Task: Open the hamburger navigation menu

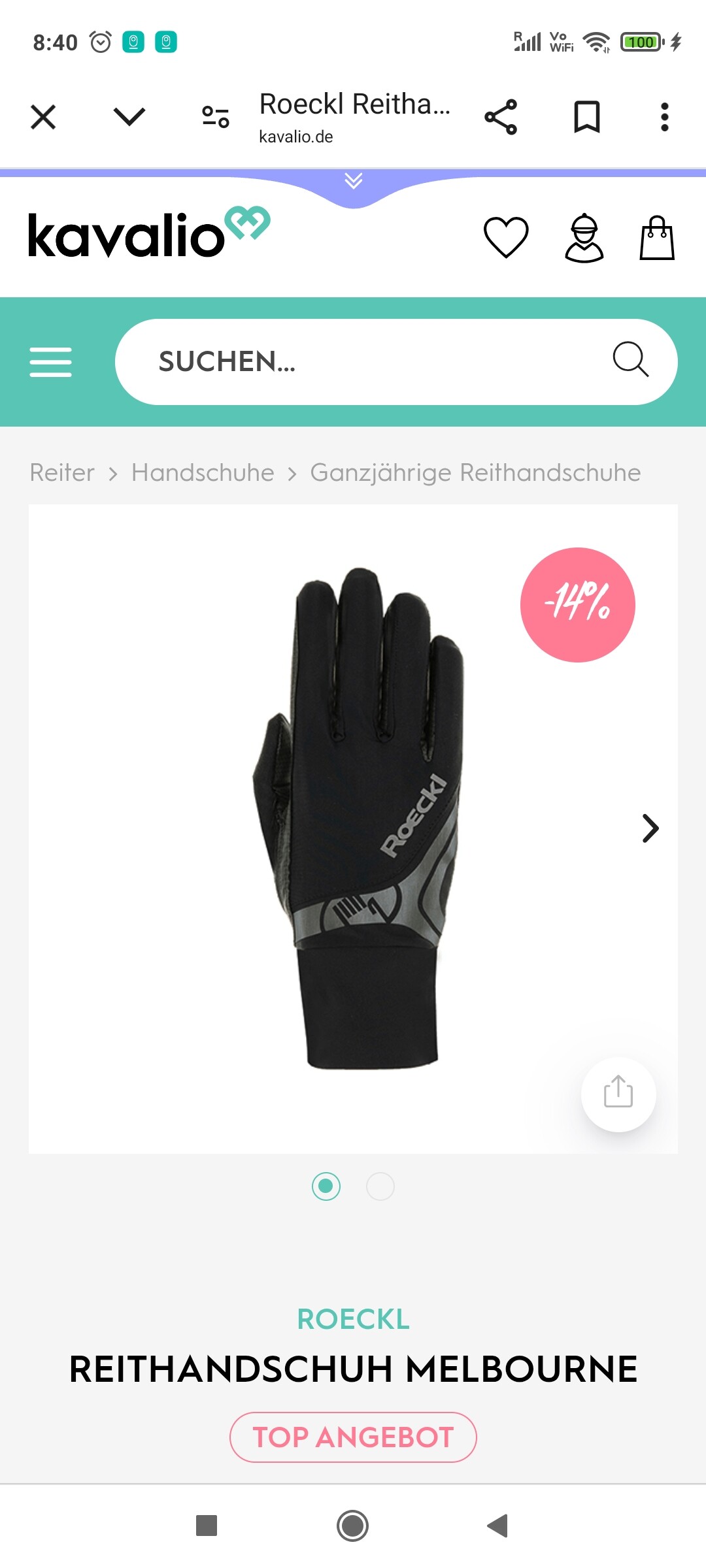Action: (x=51, y=362)
